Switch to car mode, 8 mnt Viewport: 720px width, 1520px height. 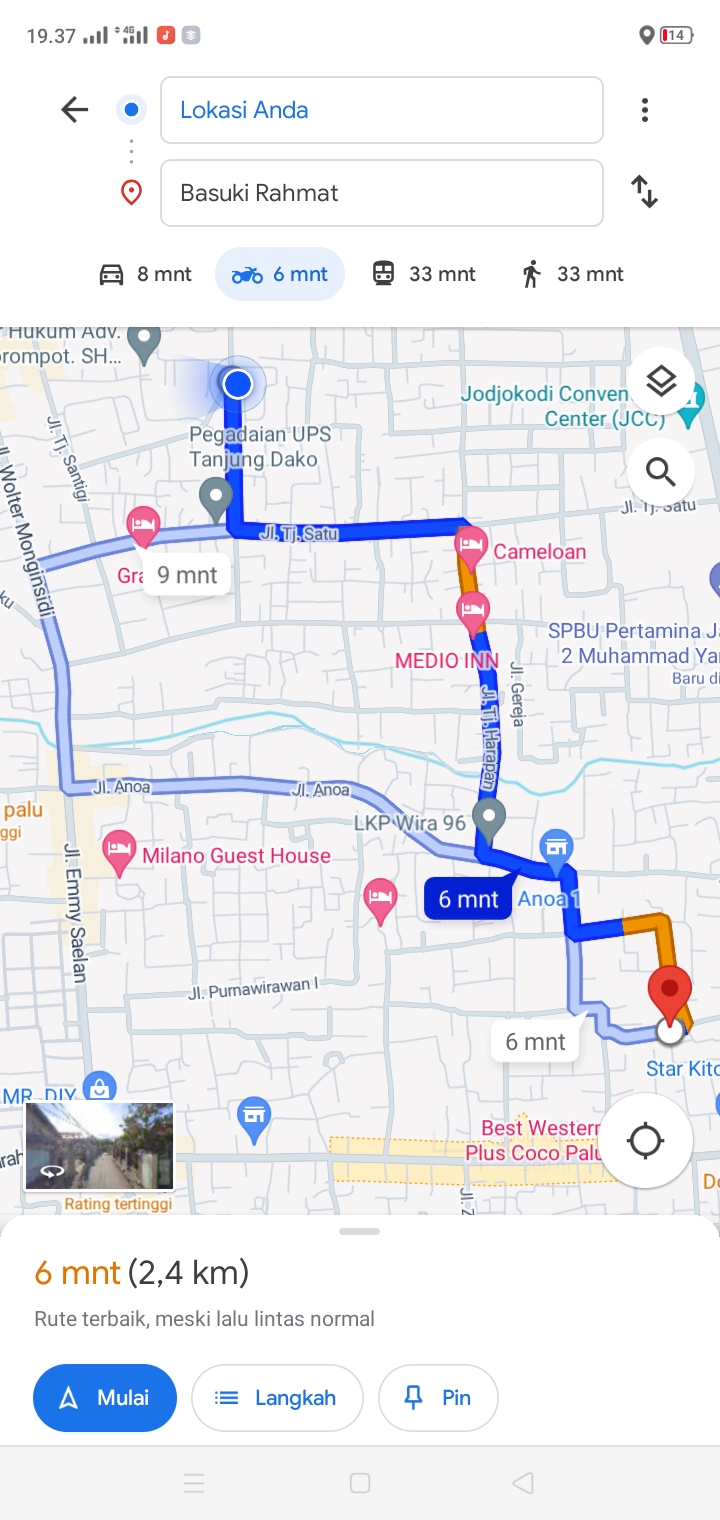point(145,274)
